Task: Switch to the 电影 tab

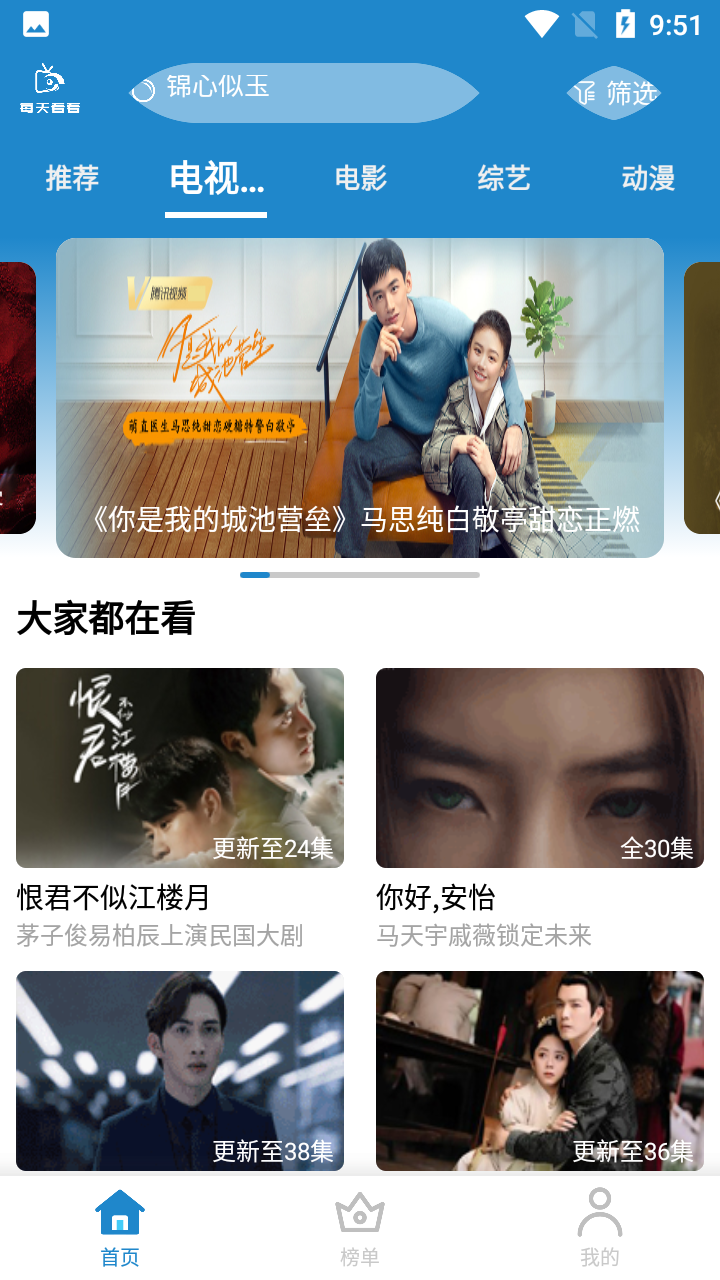Action: click(x=360, y=178)
